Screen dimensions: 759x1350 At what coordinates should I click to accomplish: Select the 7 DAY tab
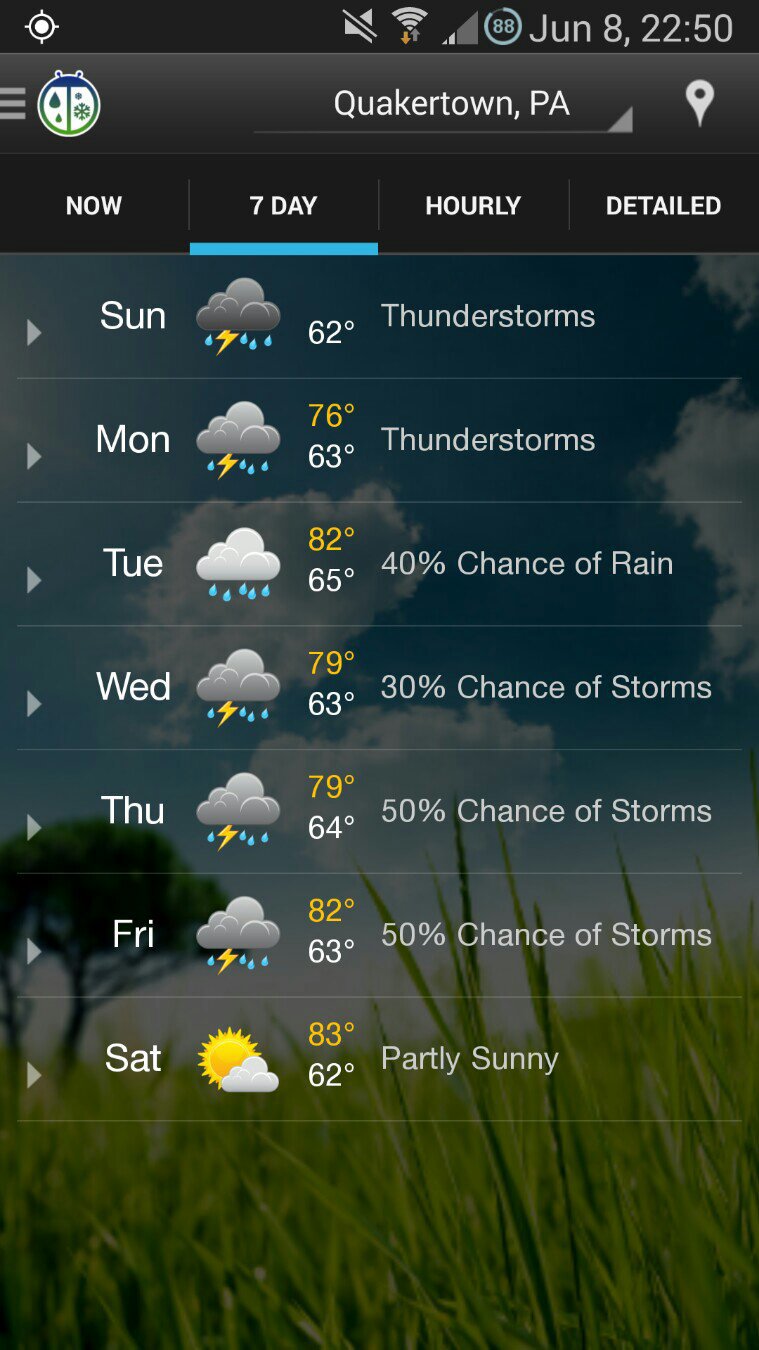point(283,206)
